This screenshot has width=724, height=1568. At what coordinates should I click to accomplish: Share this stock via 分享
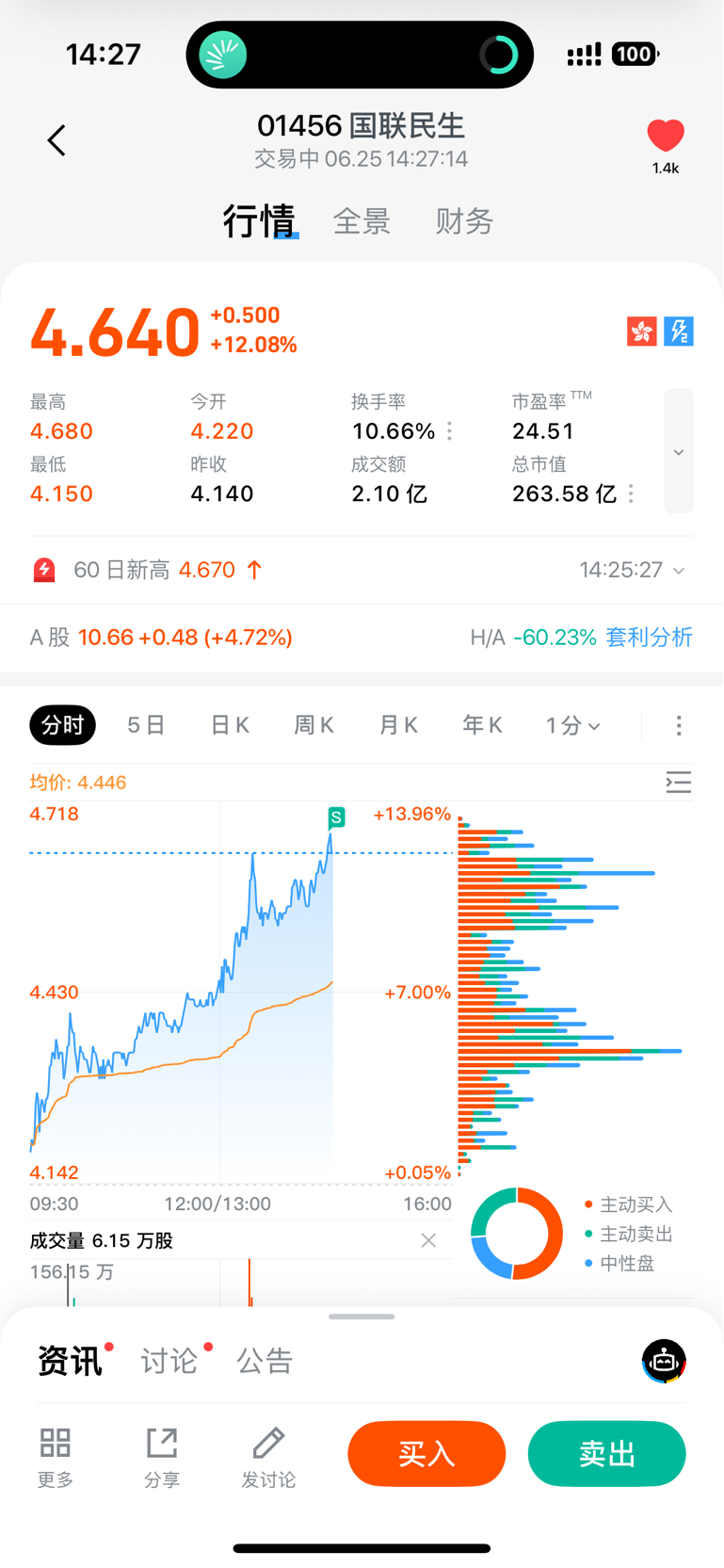pos(162,1458)
